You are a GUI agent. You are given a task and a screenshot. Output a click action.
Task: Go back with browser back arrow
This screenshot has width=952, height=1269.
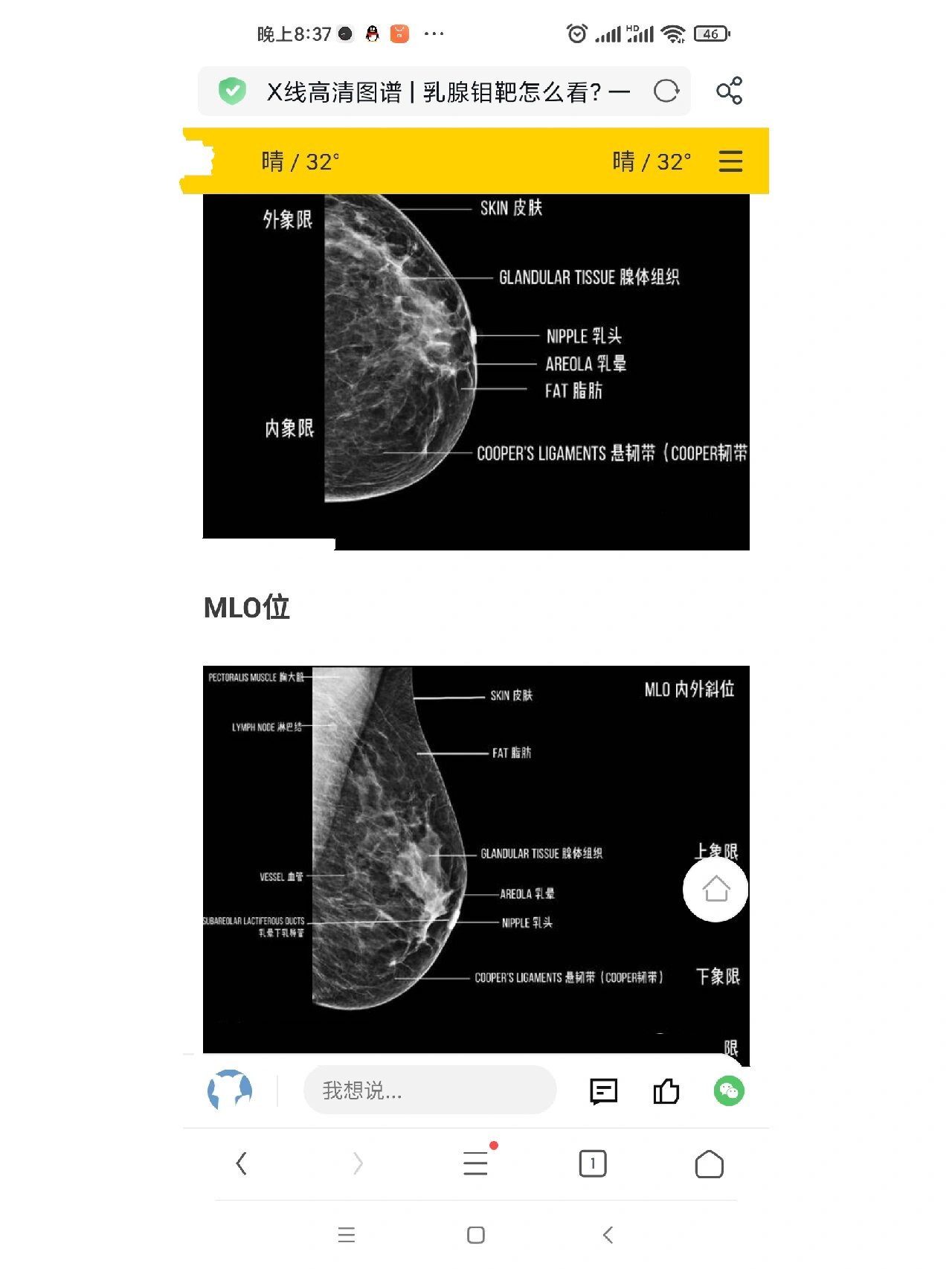[241, 1163]
